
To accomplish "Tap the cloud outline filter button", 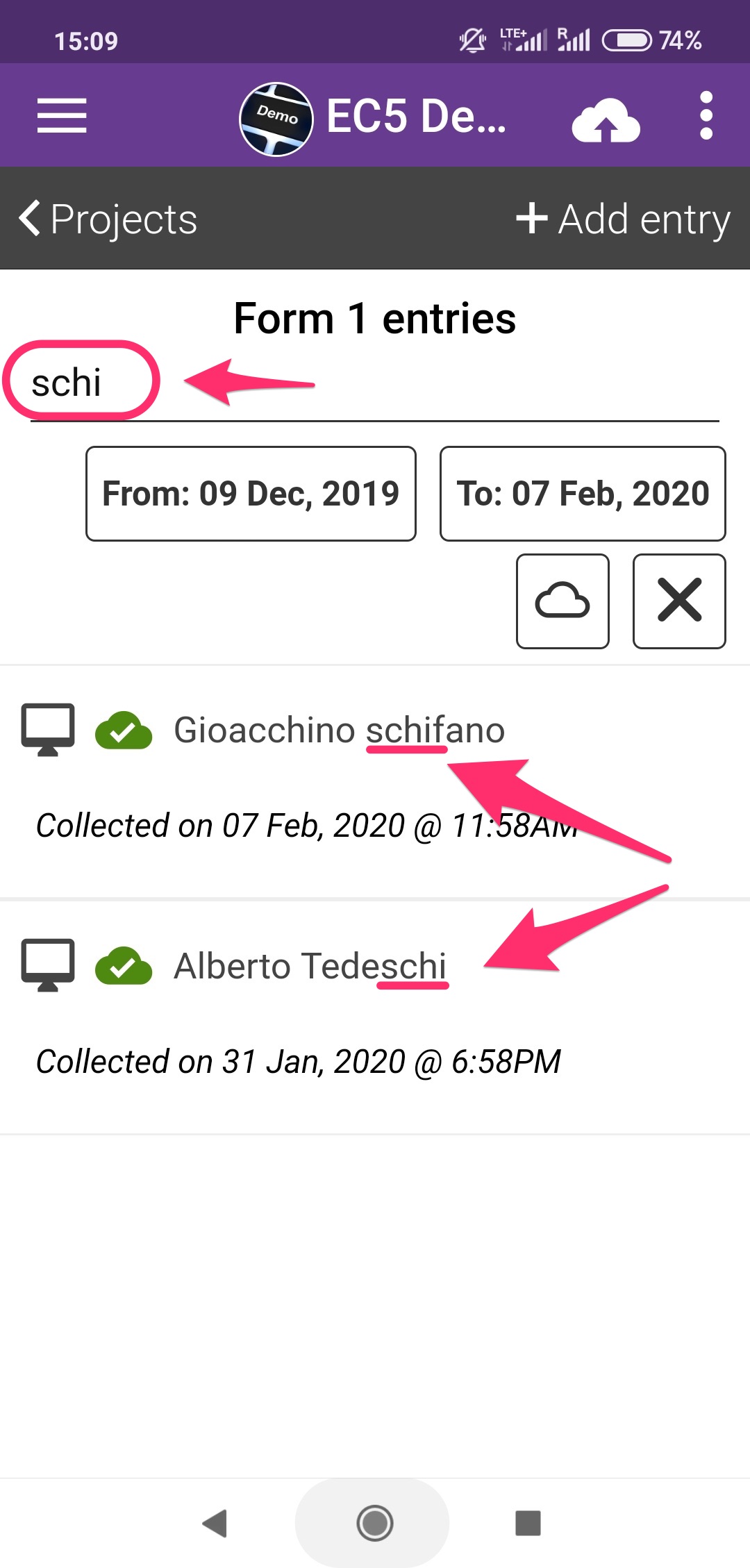I will 562,601.
